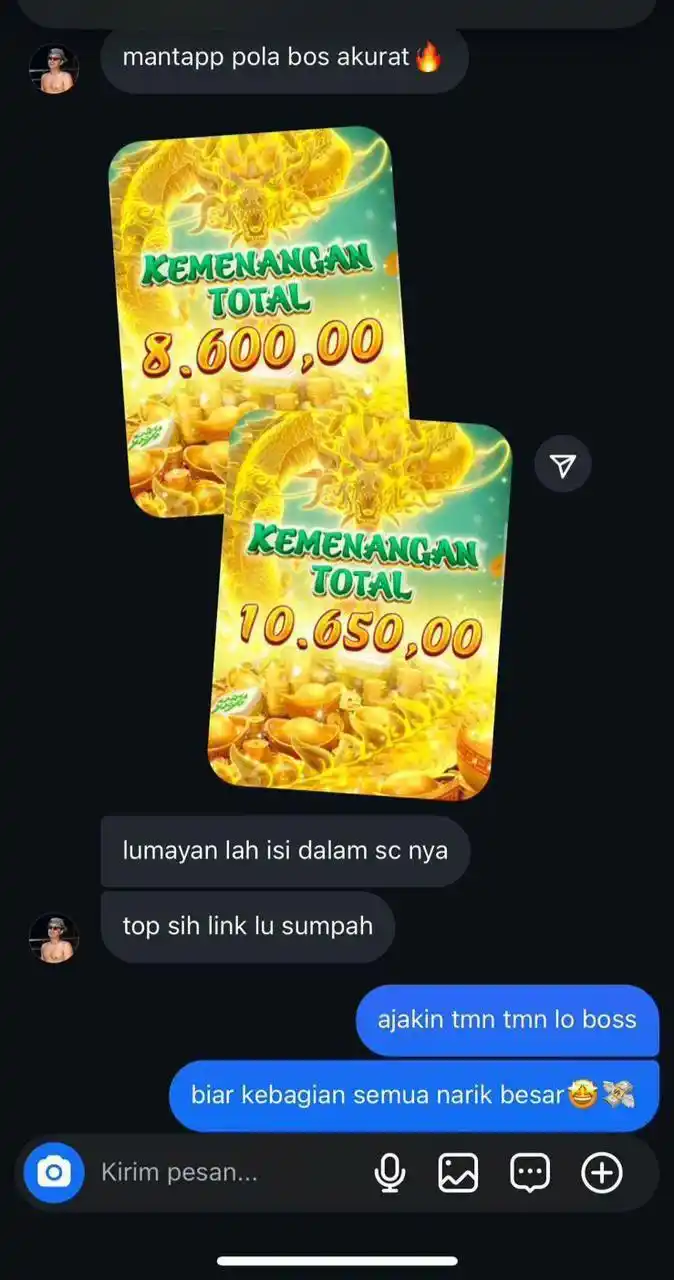Open the sticker and GIF picker

click(x=530, y=1172)
